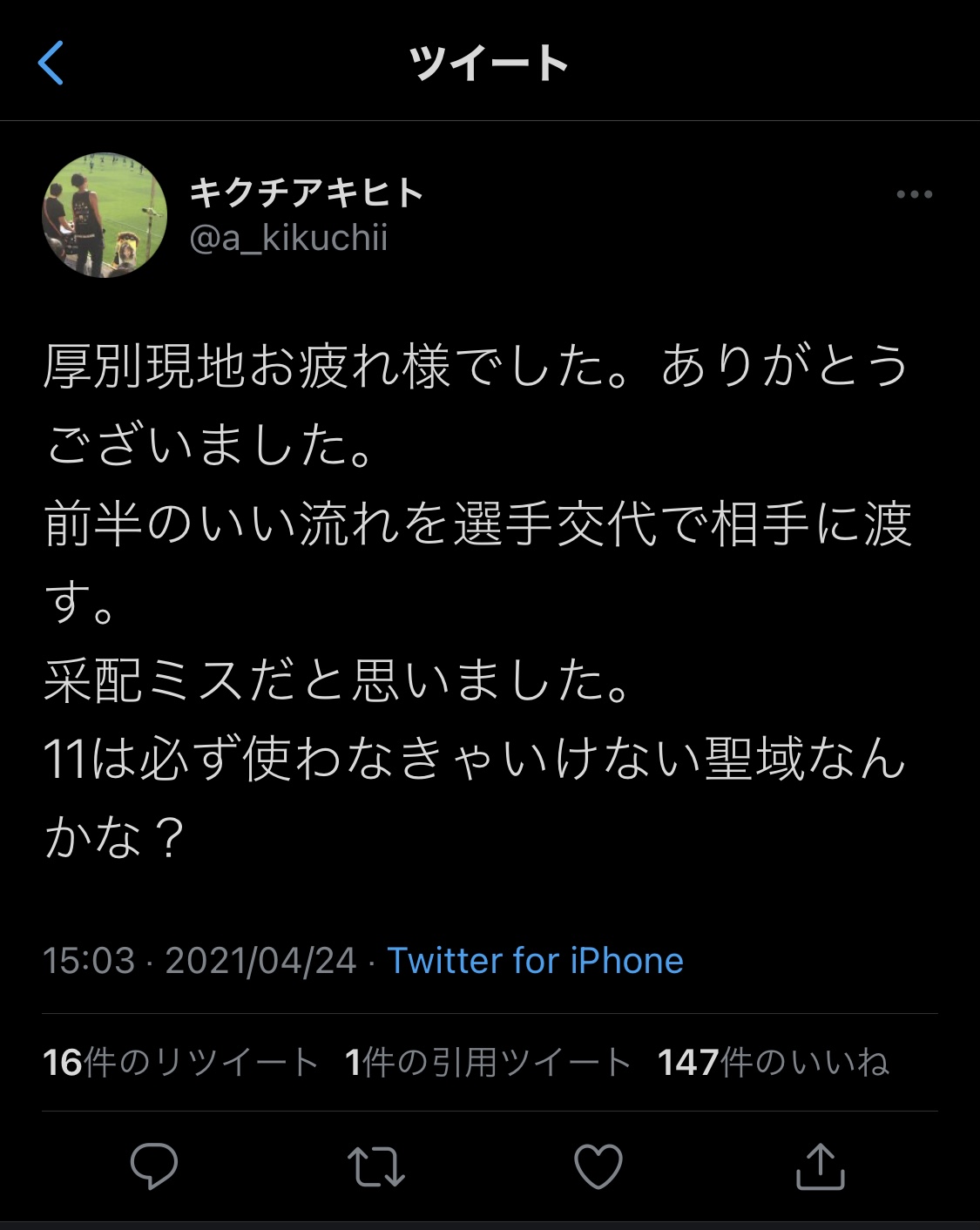
Task: Retweet this tweet
Action: pyautogui.click(x=375, y=1166)
